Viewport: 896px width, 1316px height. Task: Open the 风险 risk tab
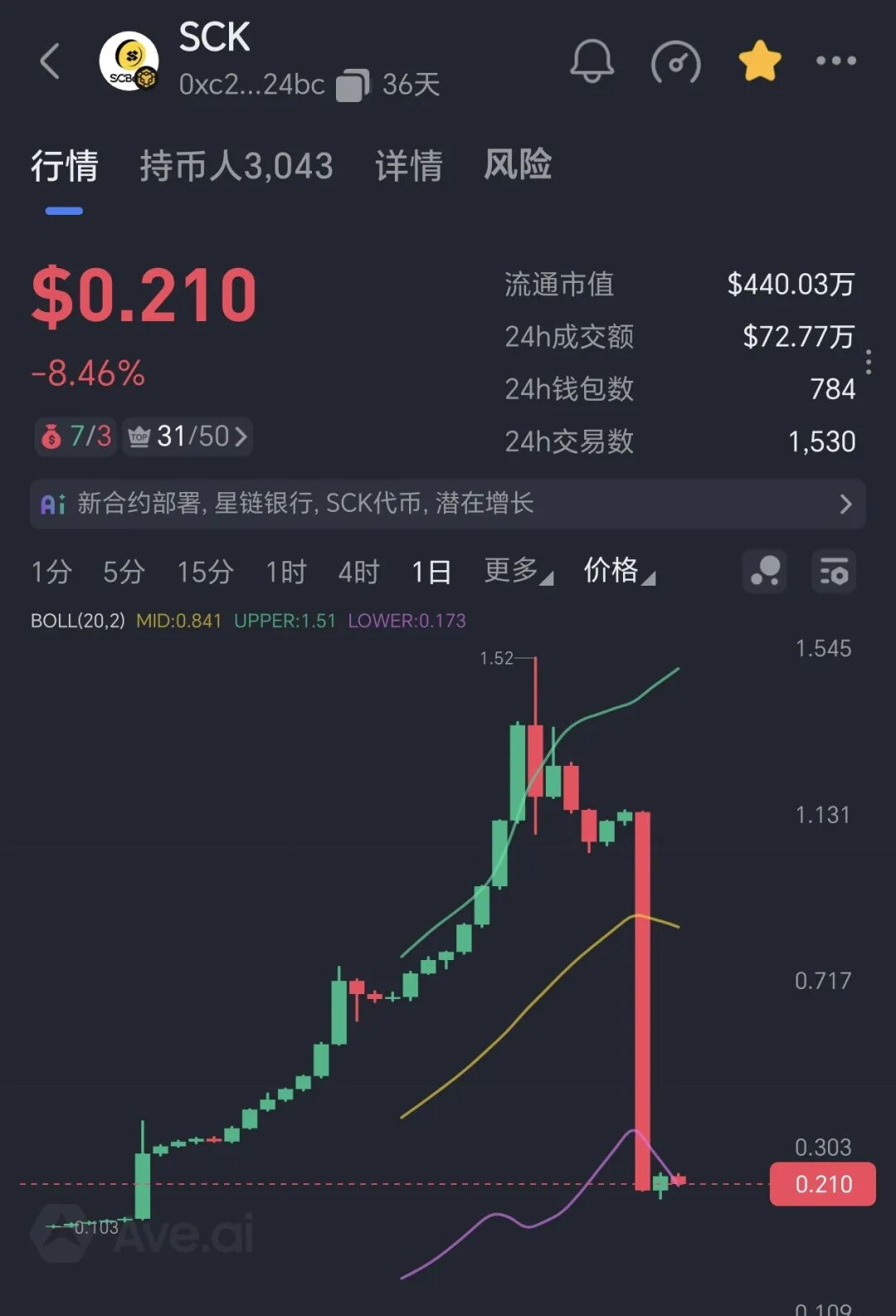[519, 166]
